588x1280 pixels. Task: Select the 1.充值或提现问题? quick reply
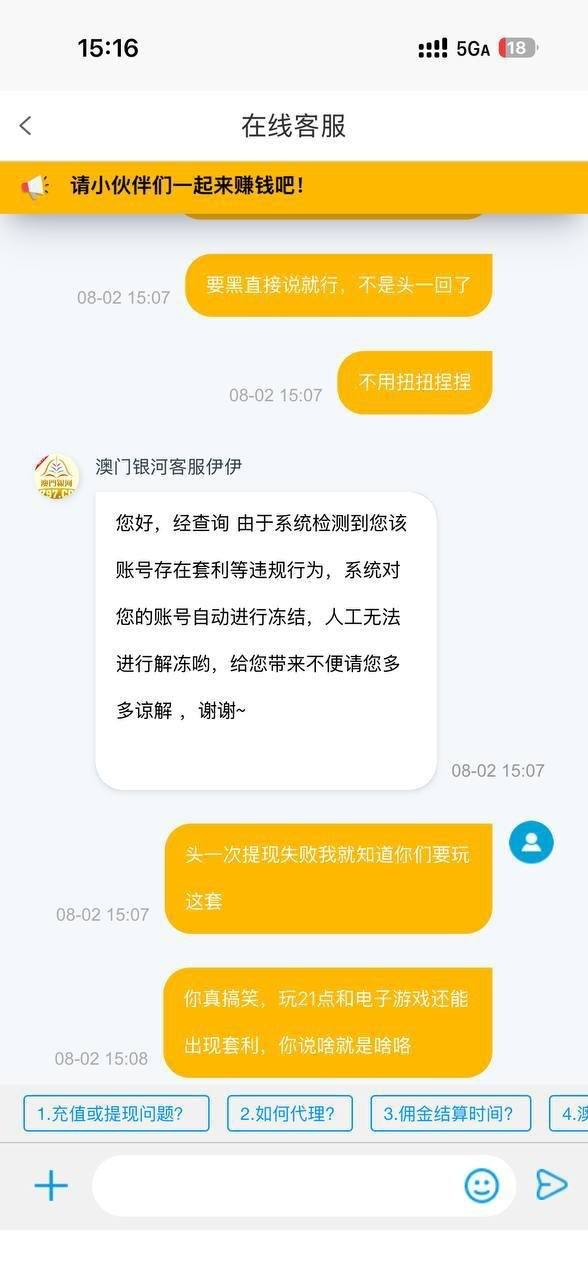[117, 1113]
